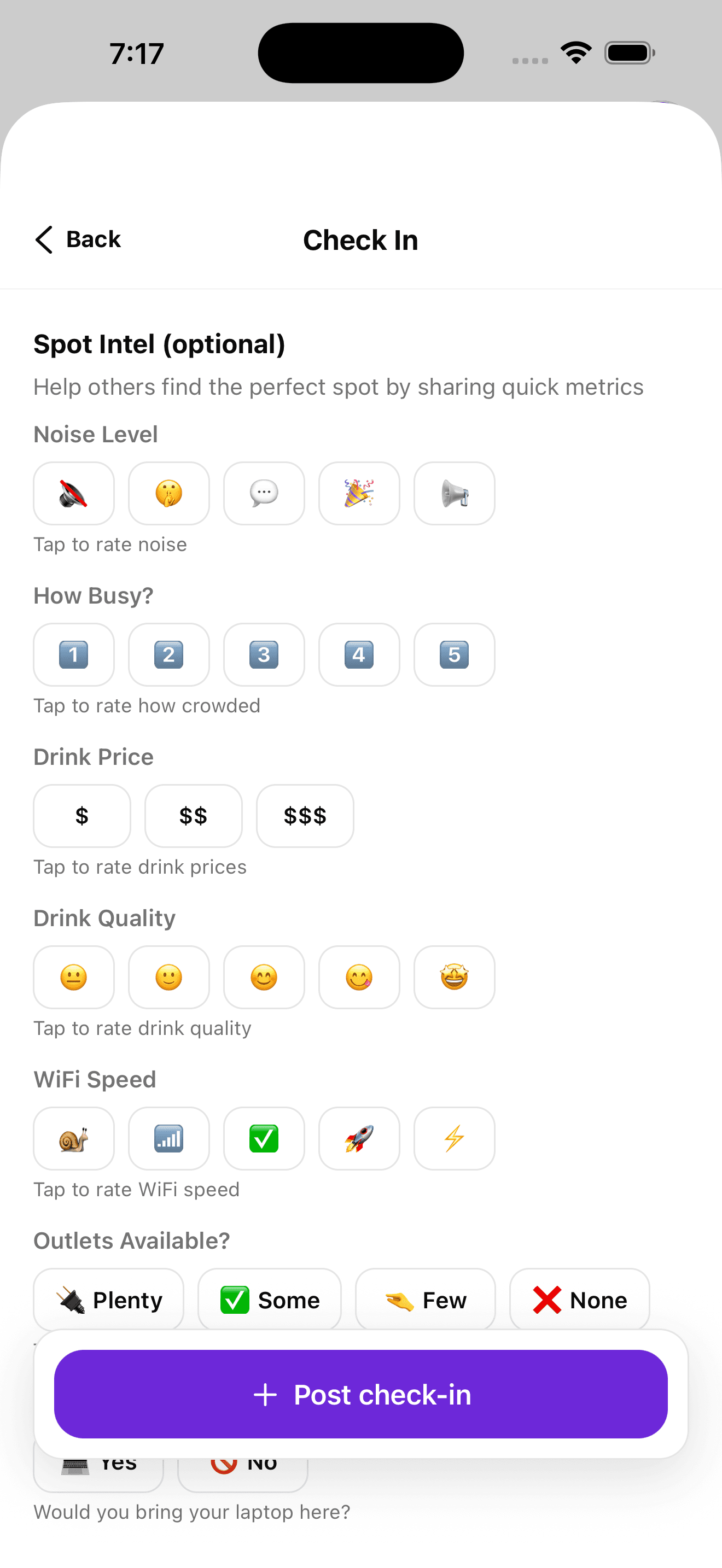Select the neutral face drink quality
This screenshot has width=722, height=1568.
pyautogui.click(x=73, y=978)
